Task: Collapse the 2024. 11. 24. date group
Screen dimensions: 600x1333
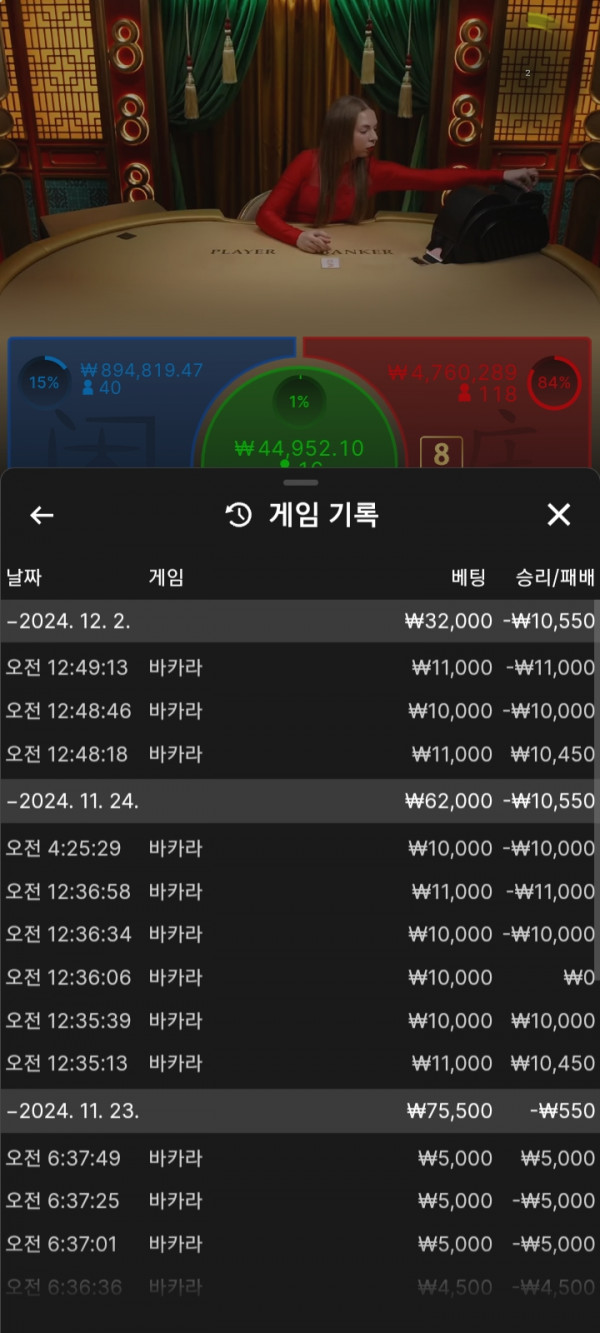Action: [x=300, y=801]
